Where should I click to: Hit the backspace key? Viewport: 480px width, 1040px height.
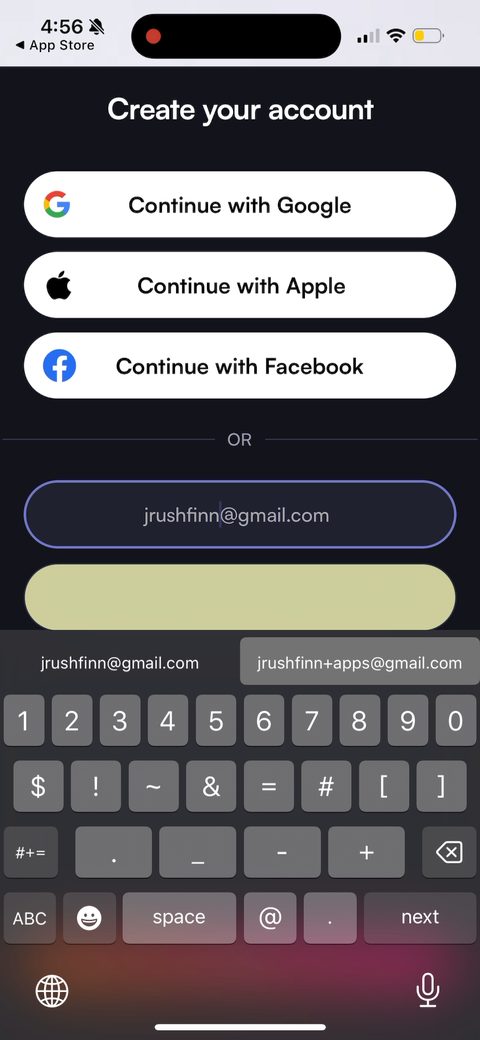pyautogui.click(x=450, y=852)
